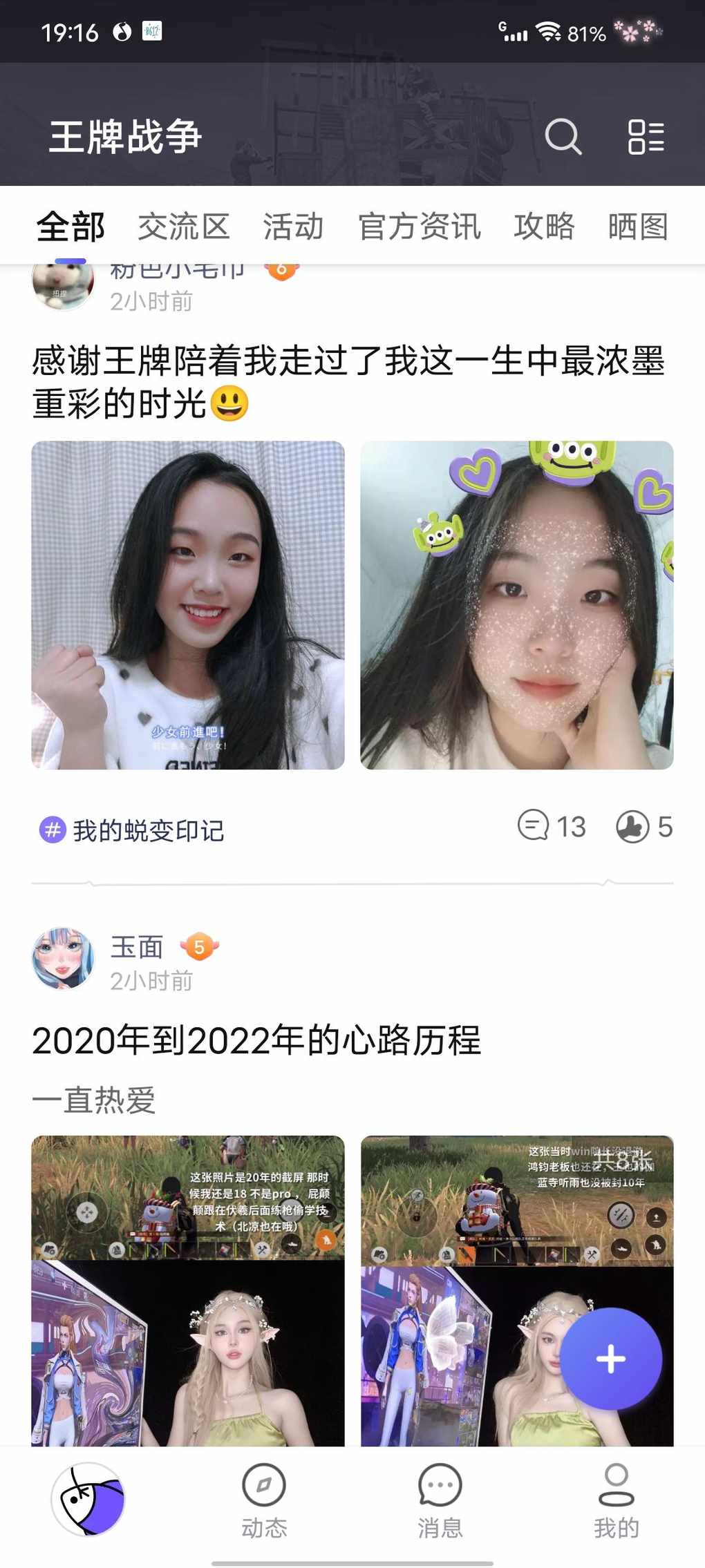Like the post with 5 likes
The height and width of the screenshot is (1568, 705).
(x=644, y=827)
